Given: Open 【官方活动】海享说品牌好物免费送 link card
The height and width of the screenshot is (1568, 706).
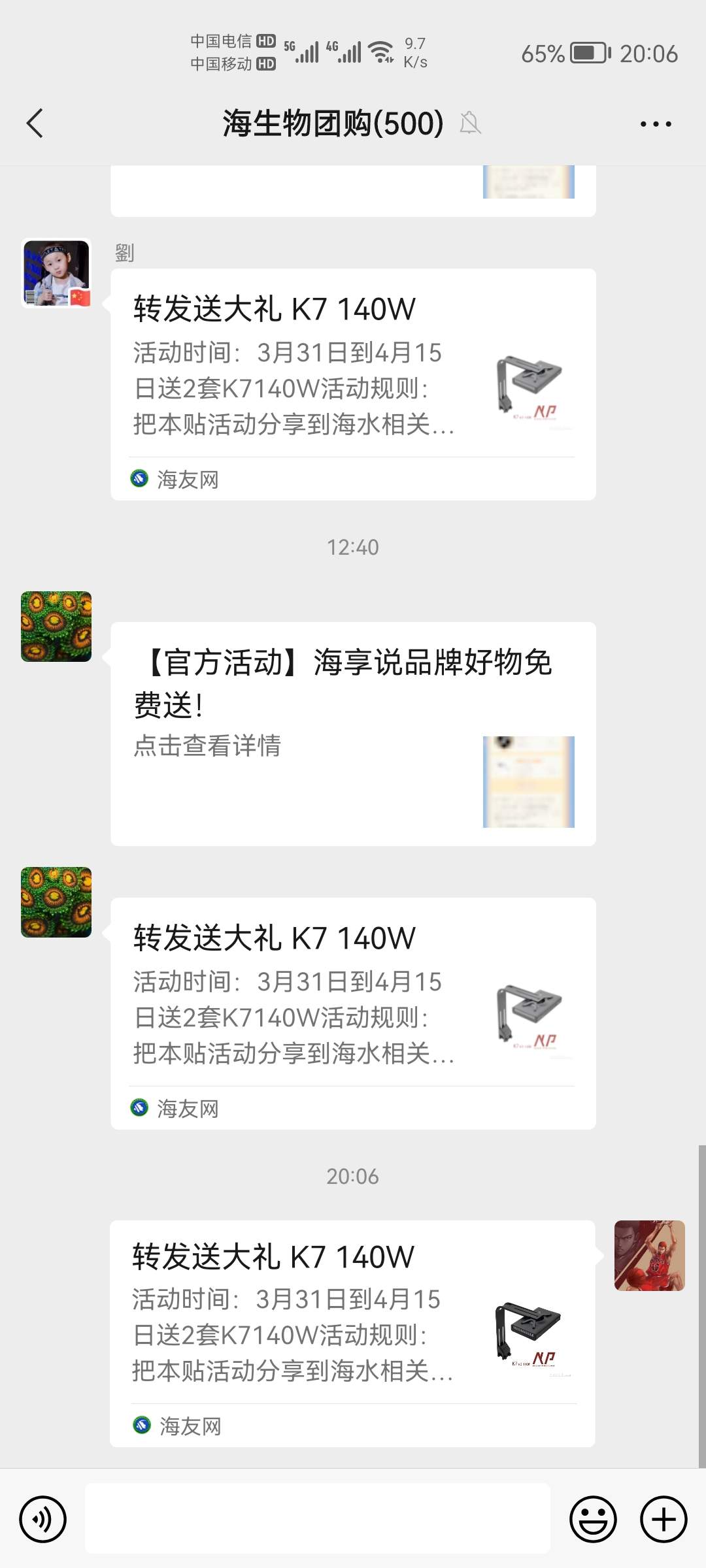Looking at the screenshot, I should click(353, 733).
